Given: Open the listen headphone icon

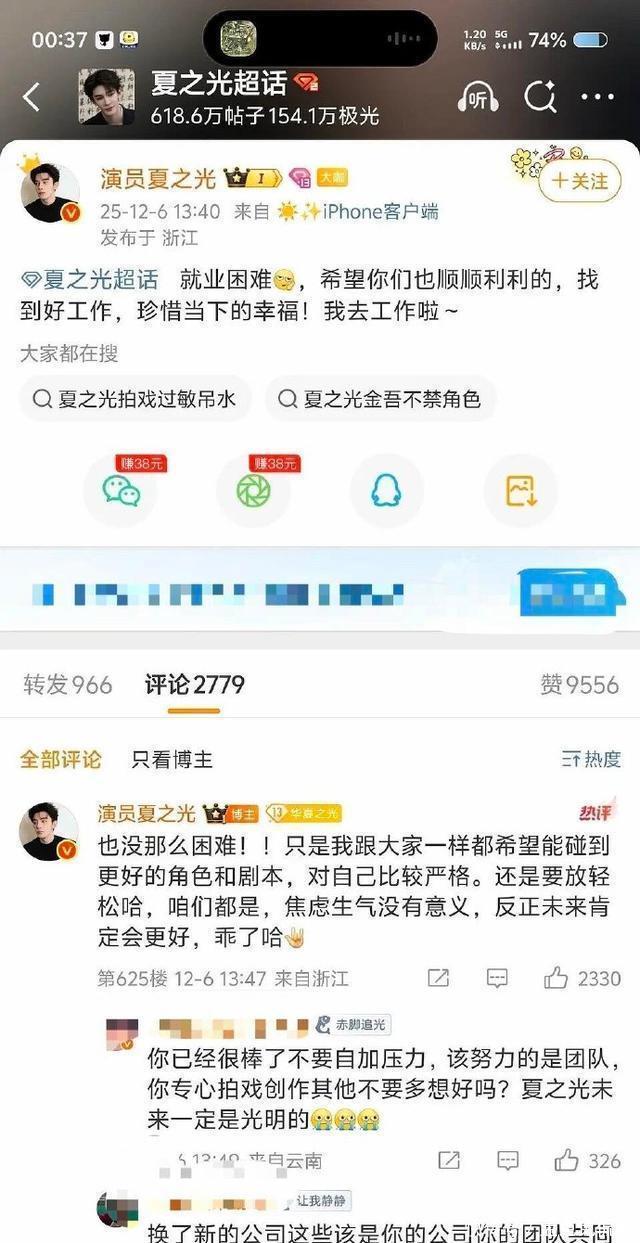Looking at the screenshot, I should [x=478, y=97].
